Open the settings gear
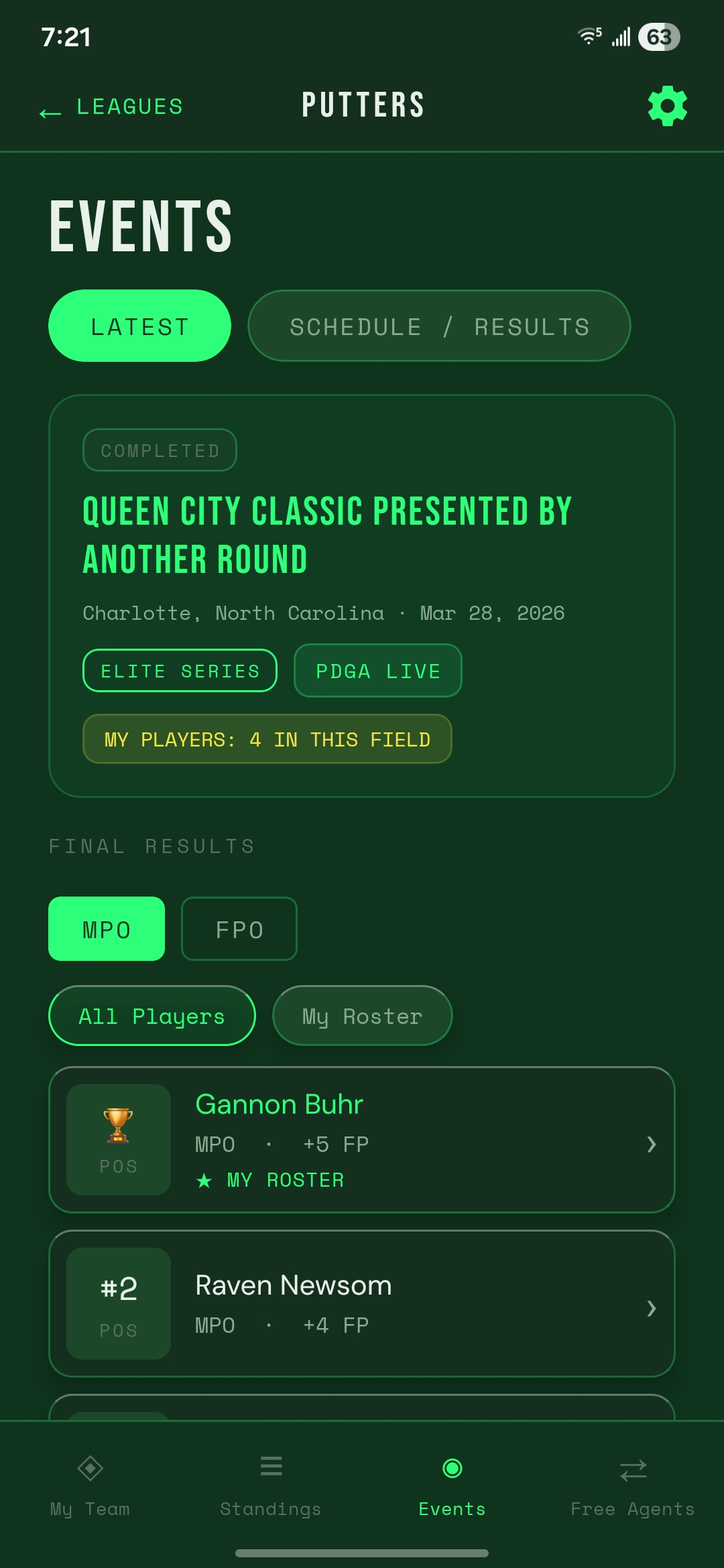The height and width of the screenshot is (1568, 724). (x=667, y=106)
